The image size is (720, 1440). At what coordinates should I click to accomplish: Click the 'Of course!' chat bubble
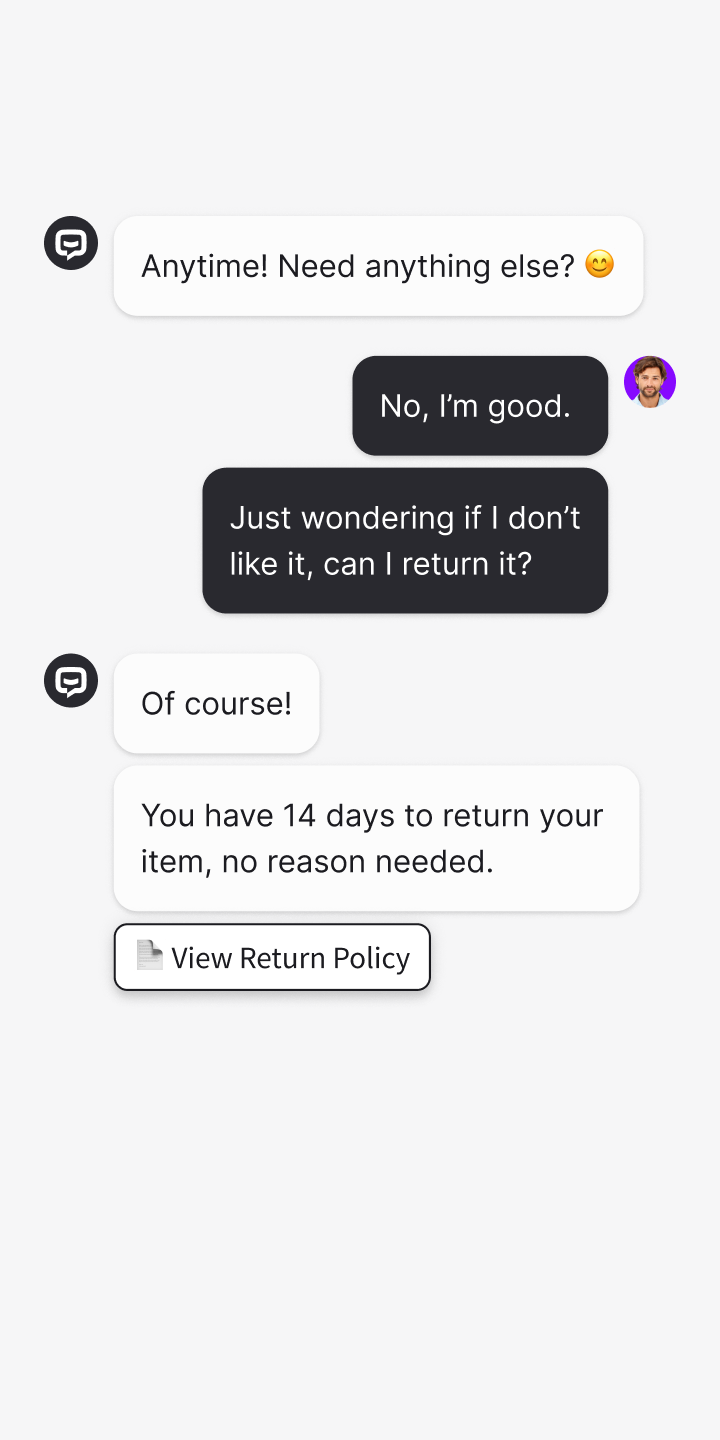[x=216, y=703]
